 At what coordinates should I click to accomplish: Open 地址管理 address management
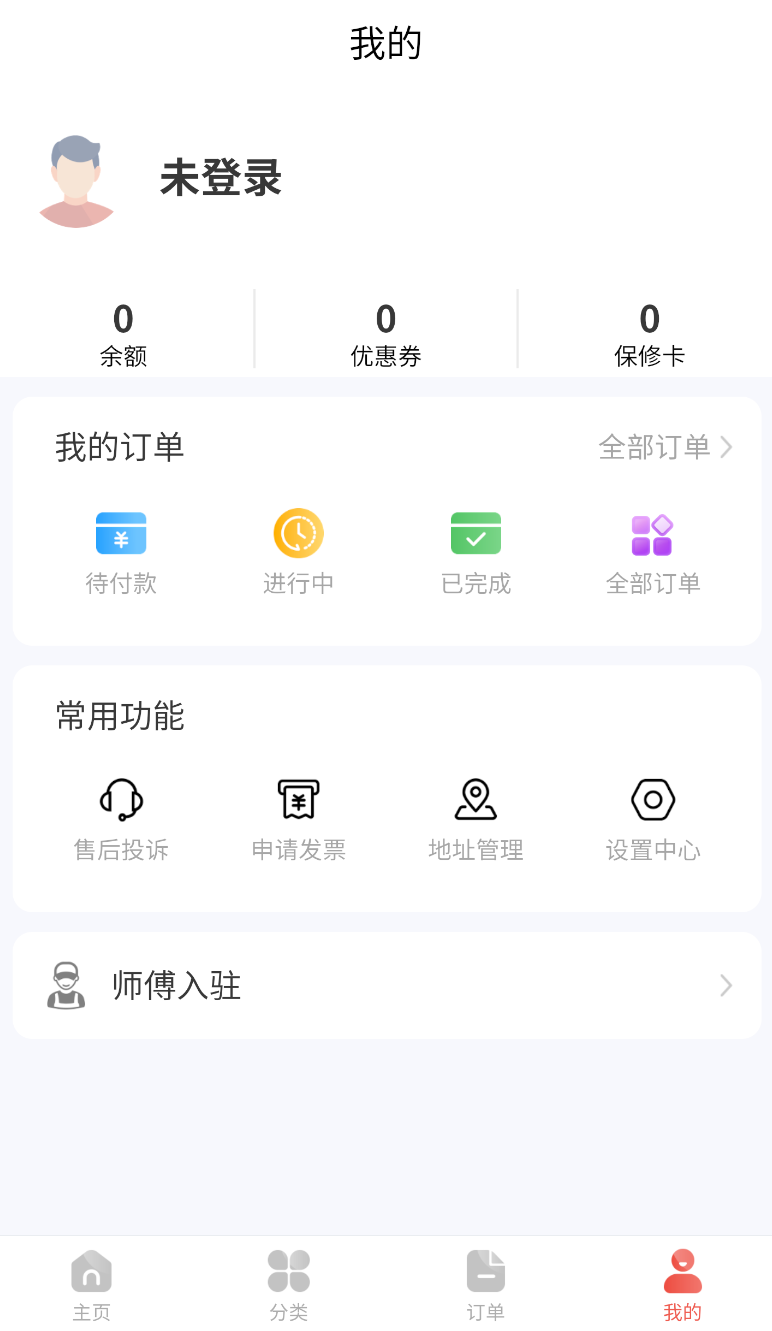476,819
